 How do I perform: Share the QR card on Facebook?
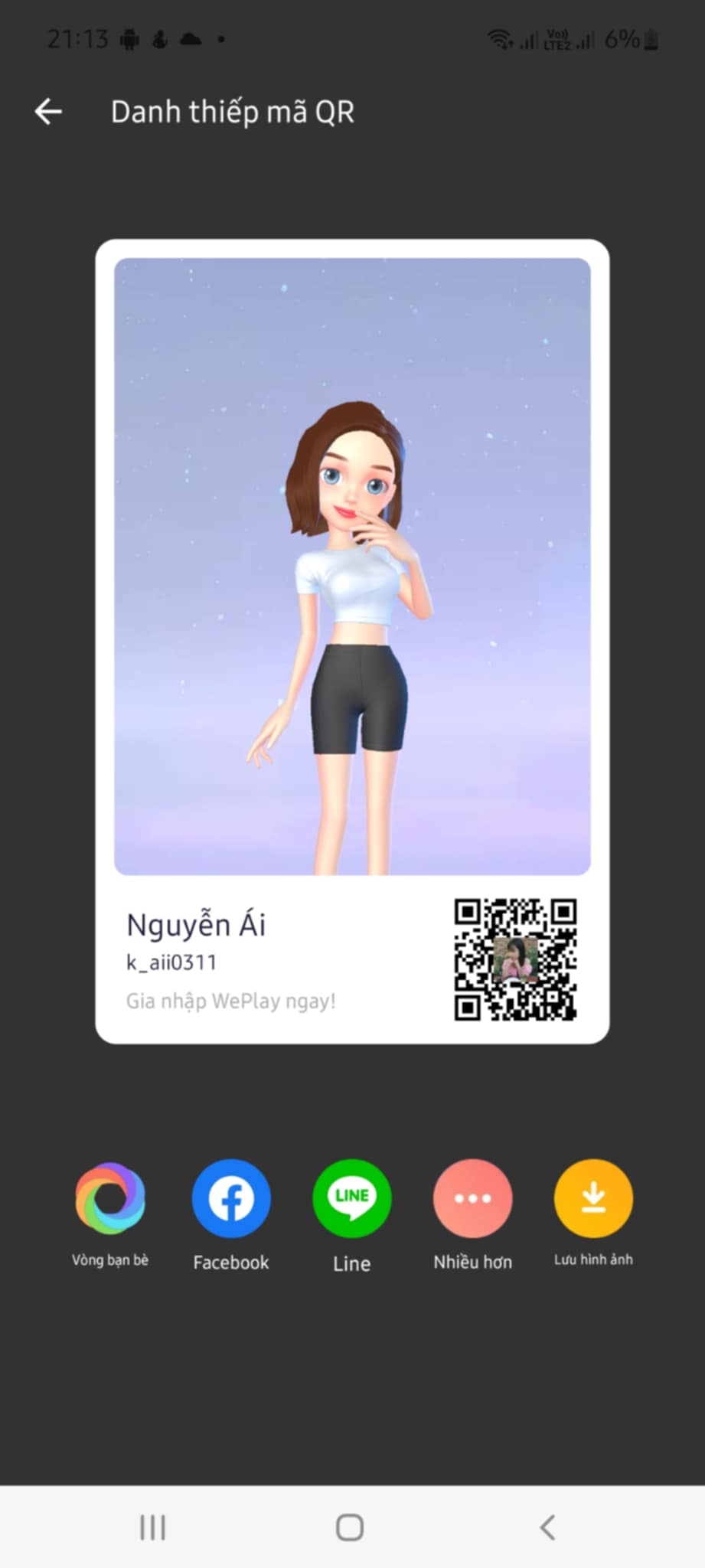231,1198
